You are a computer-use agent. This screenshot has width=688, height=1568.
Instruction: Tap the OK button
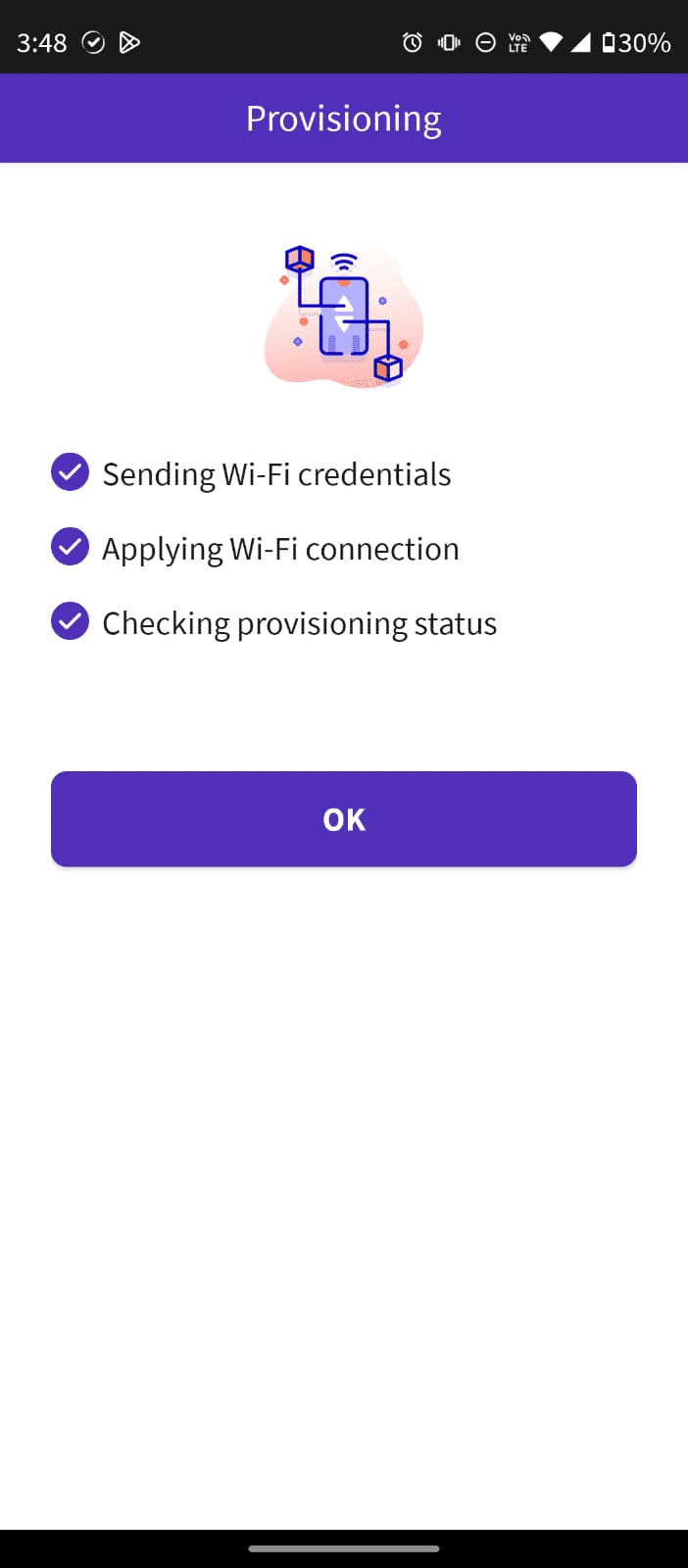click(344, 819)
